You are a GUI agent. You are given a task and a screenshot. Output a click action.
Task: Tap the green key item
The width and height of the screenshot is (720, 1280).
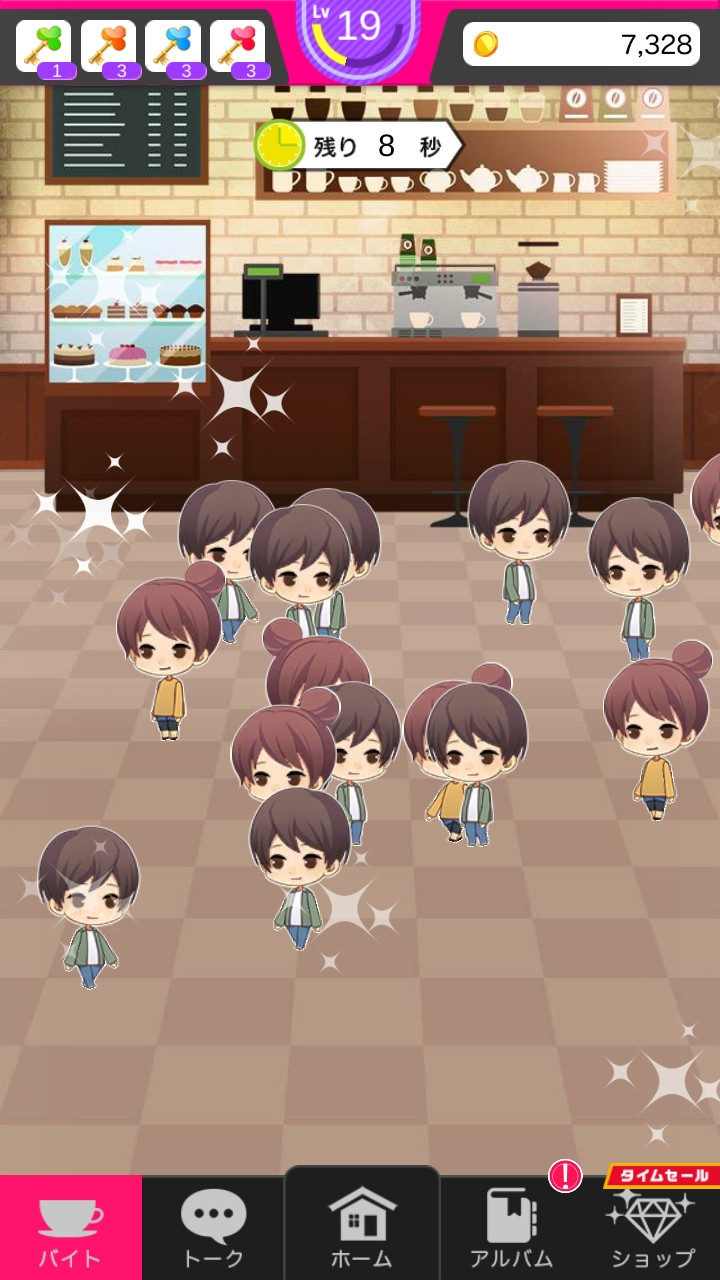[x=44, y=46]
